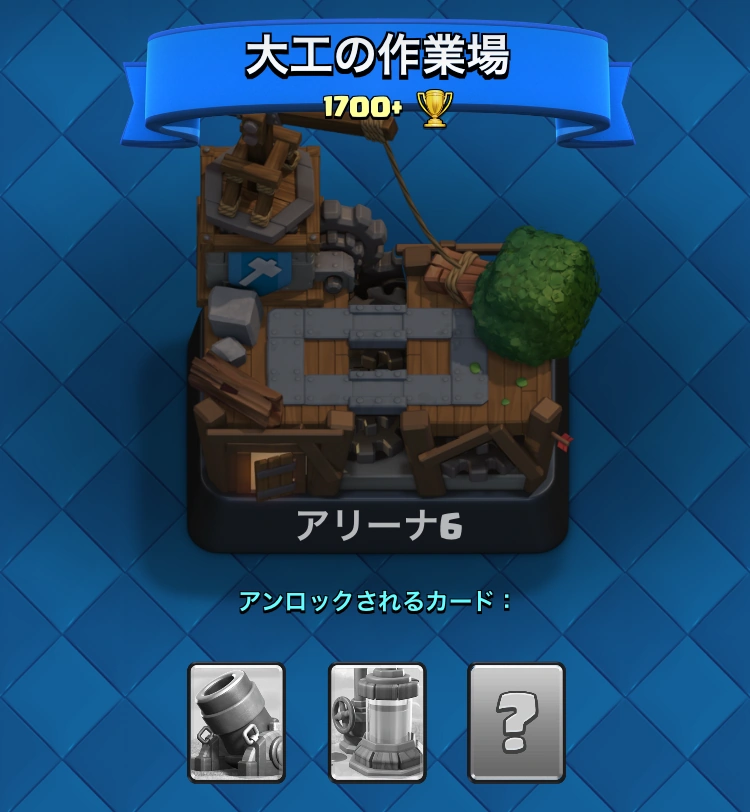Open the Mortar card details
750x812 pixels.
[x=236, y=722]
